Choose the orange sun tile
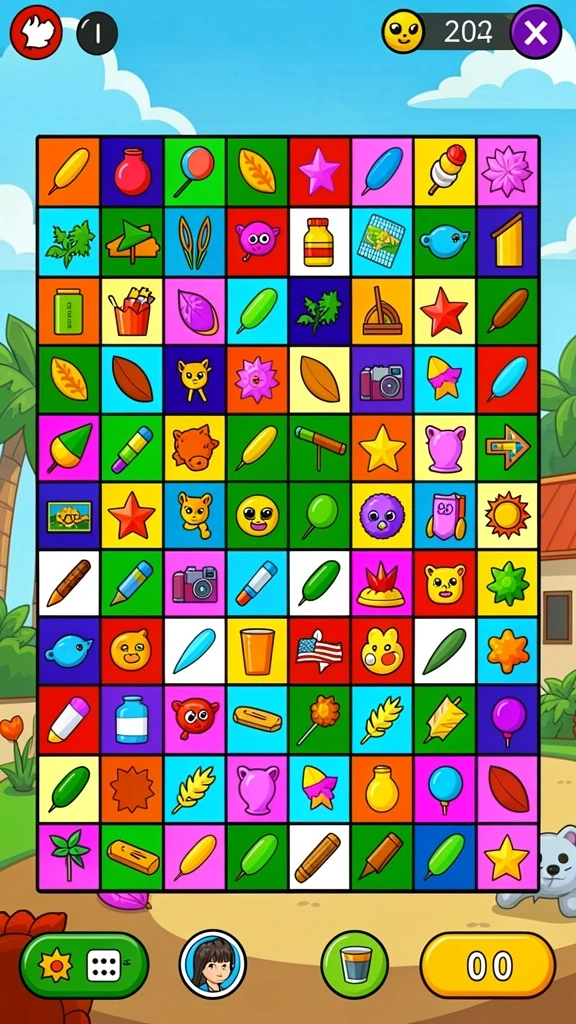 coord(507,516)
